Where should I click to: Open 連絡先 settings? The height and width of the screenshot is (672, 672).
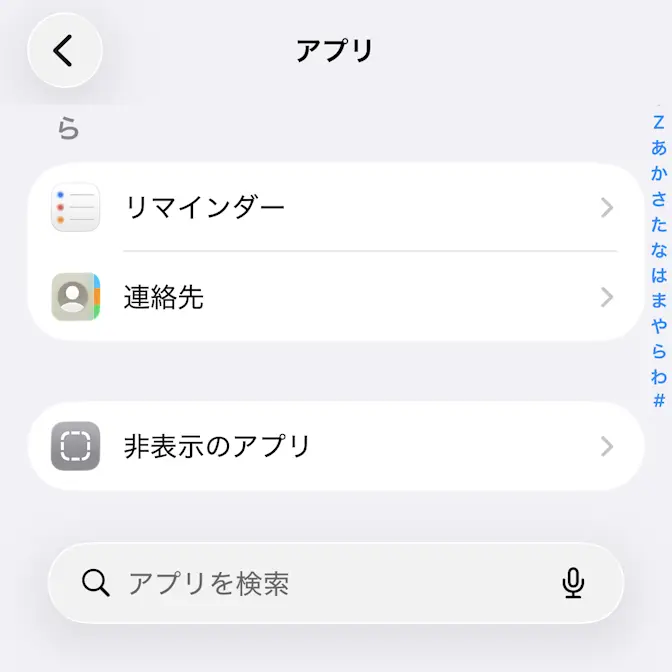pos(335,297)
